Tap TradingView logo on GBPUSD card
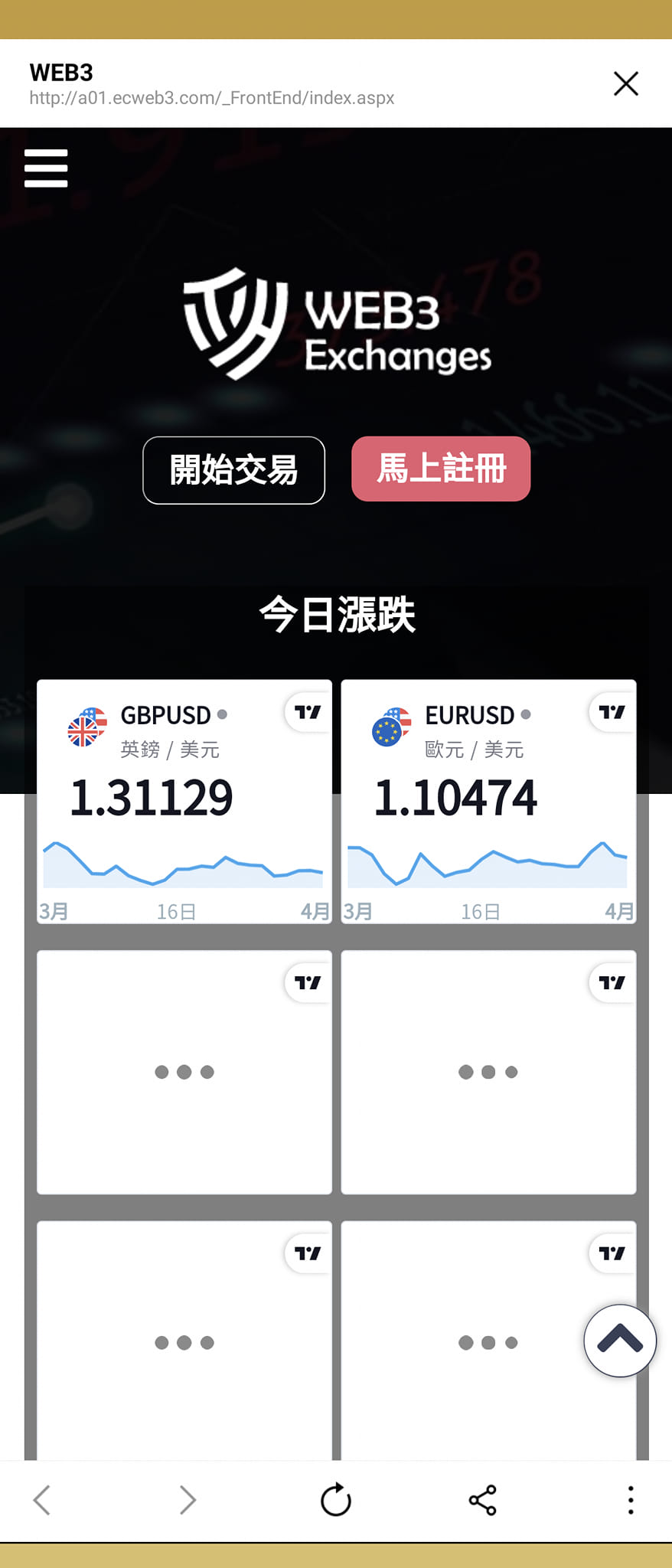The height and width of the screenshot is (1568, 672). (x=308, y=713)
